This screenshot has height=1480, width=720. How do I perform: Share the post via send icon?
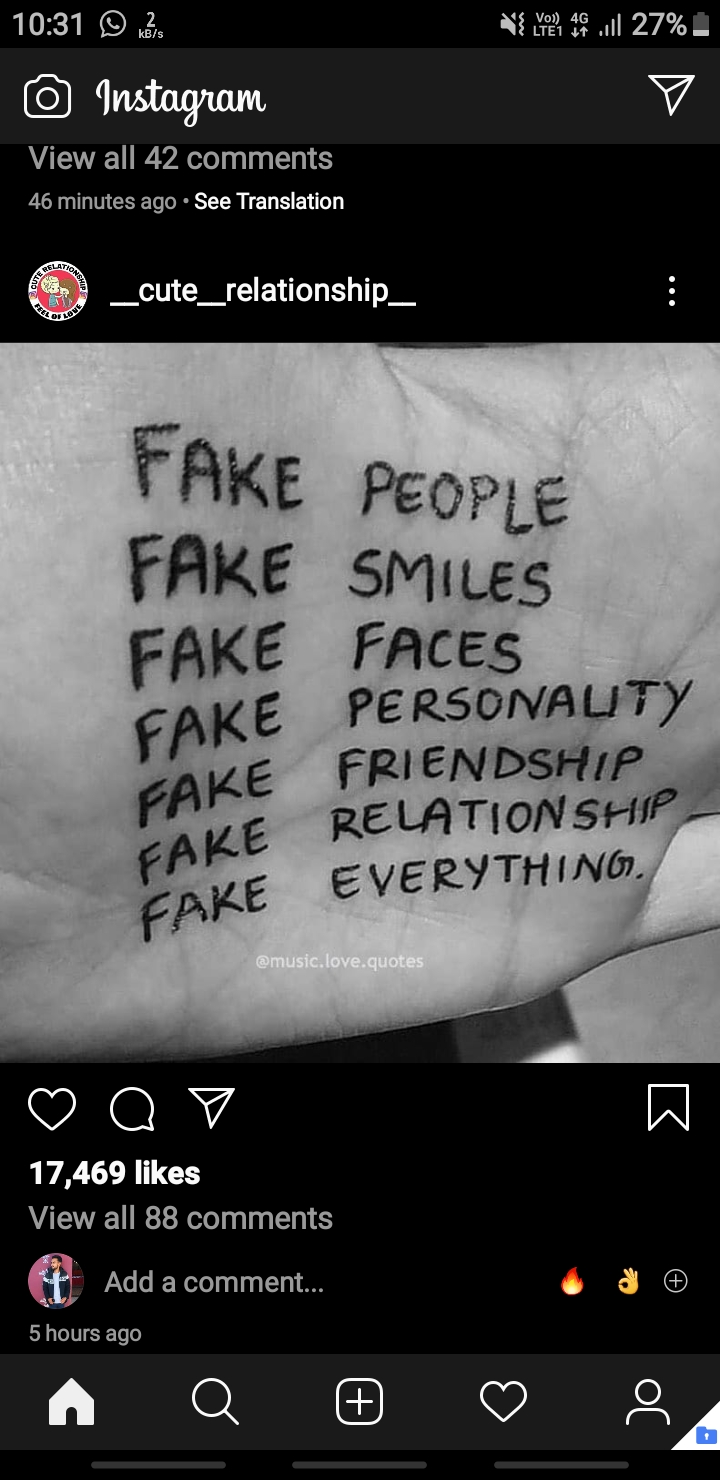211,1108
